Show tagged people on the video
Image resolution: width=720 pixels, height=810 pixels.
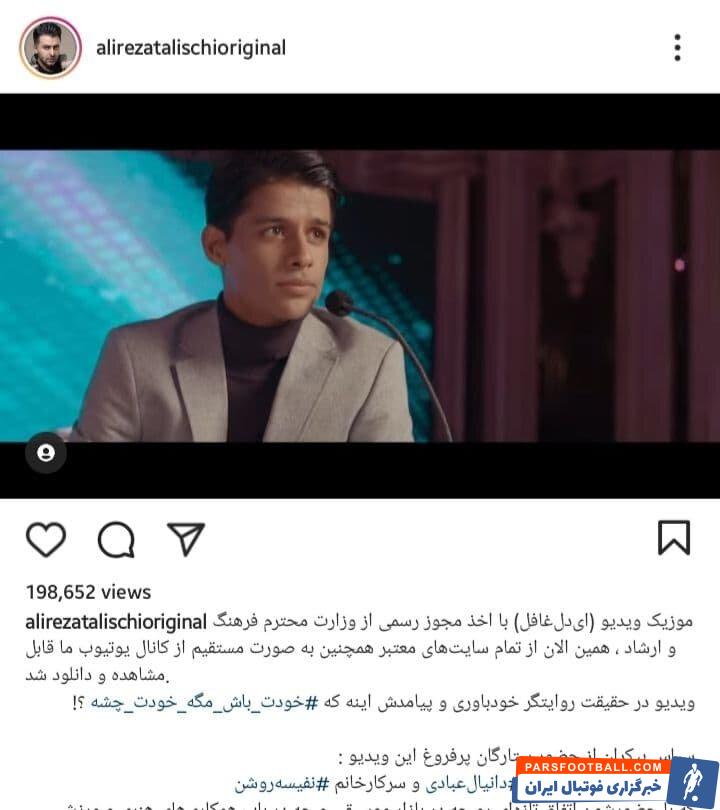pos(45,453)
